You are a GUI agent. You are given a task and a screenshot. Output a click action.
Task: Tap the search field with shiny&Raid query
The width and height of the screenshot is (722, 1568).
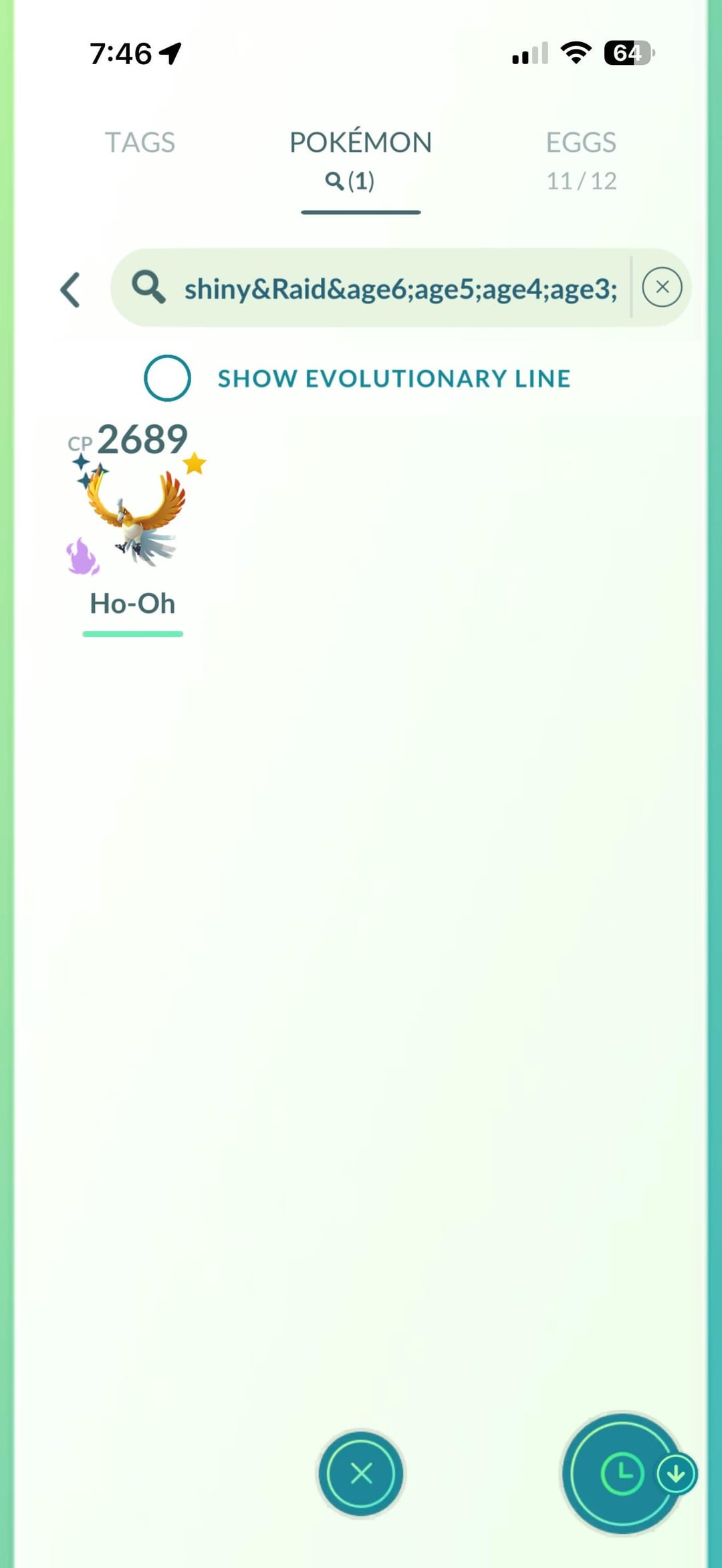(400, 289)
